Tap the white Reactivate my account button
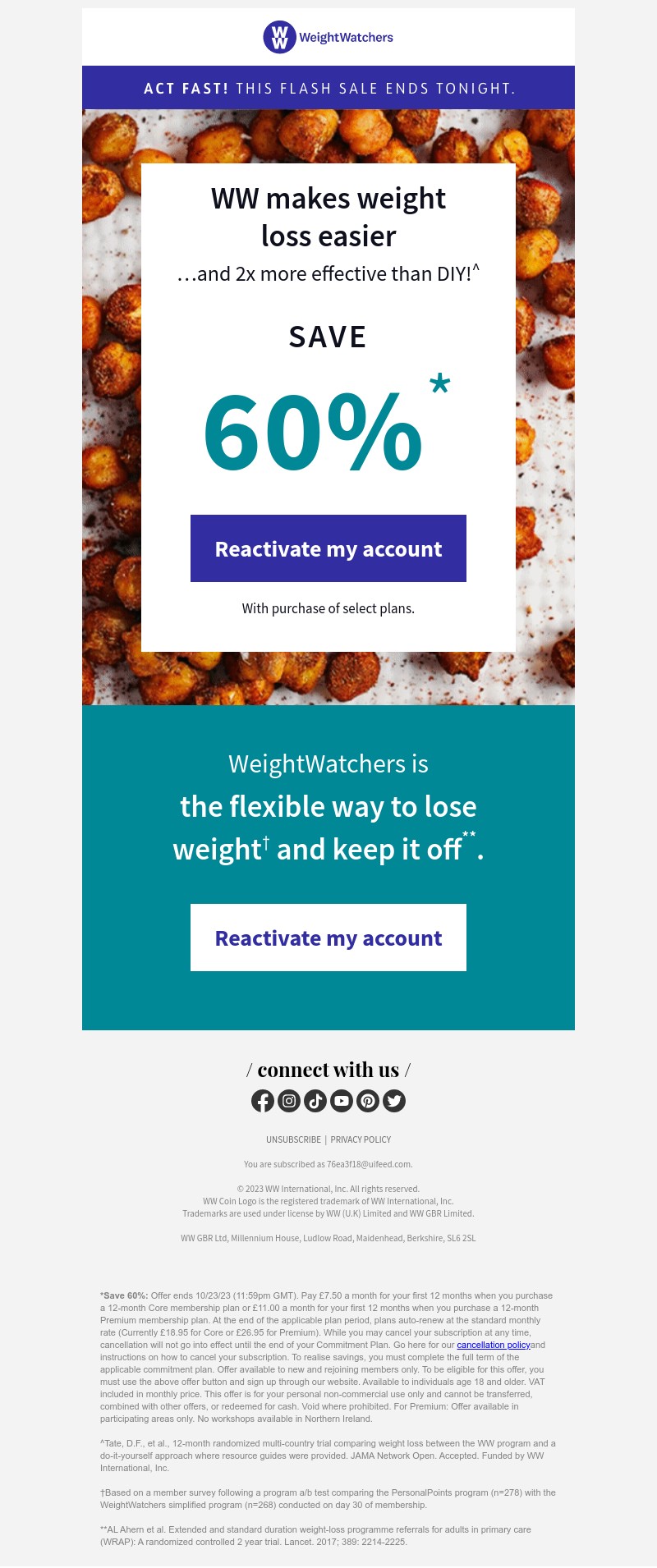This screenshot has width=657, height=1568. click(328, 938)
